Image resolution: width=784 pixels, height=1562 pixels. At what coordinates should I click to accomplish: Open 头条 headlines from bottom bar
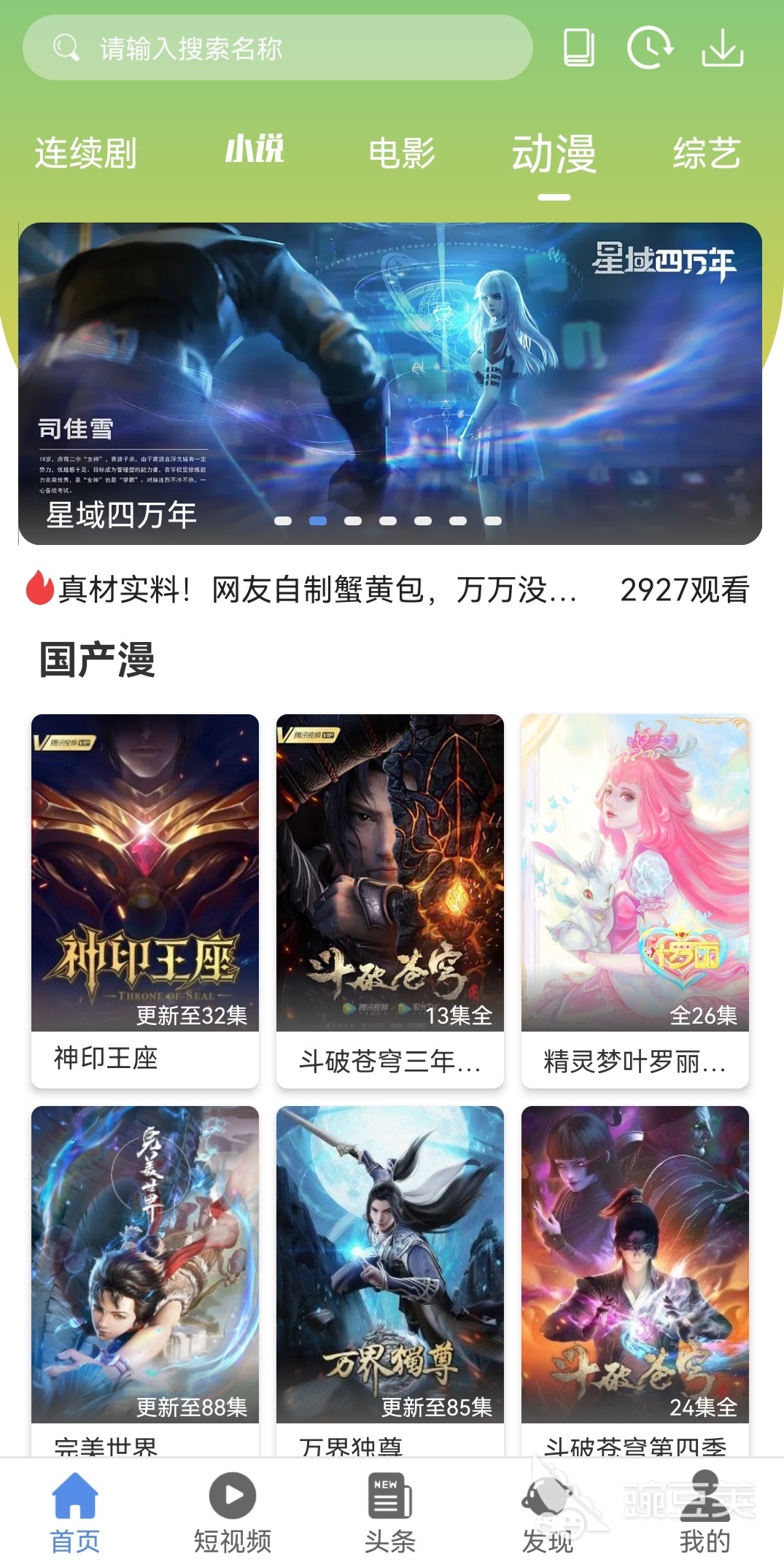[389, 1510]
